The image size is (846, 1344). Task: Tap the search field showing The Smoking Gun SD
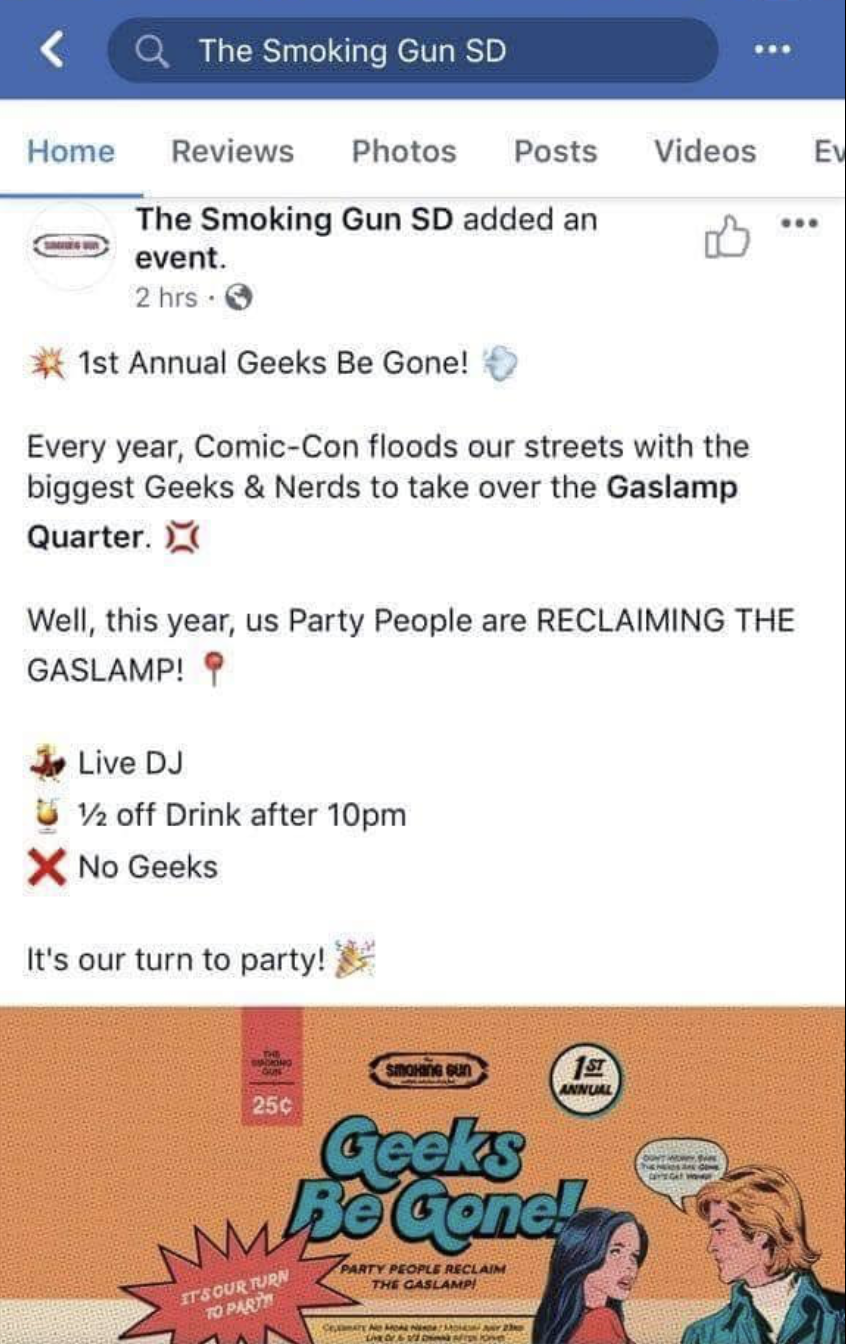pos(412,50)
